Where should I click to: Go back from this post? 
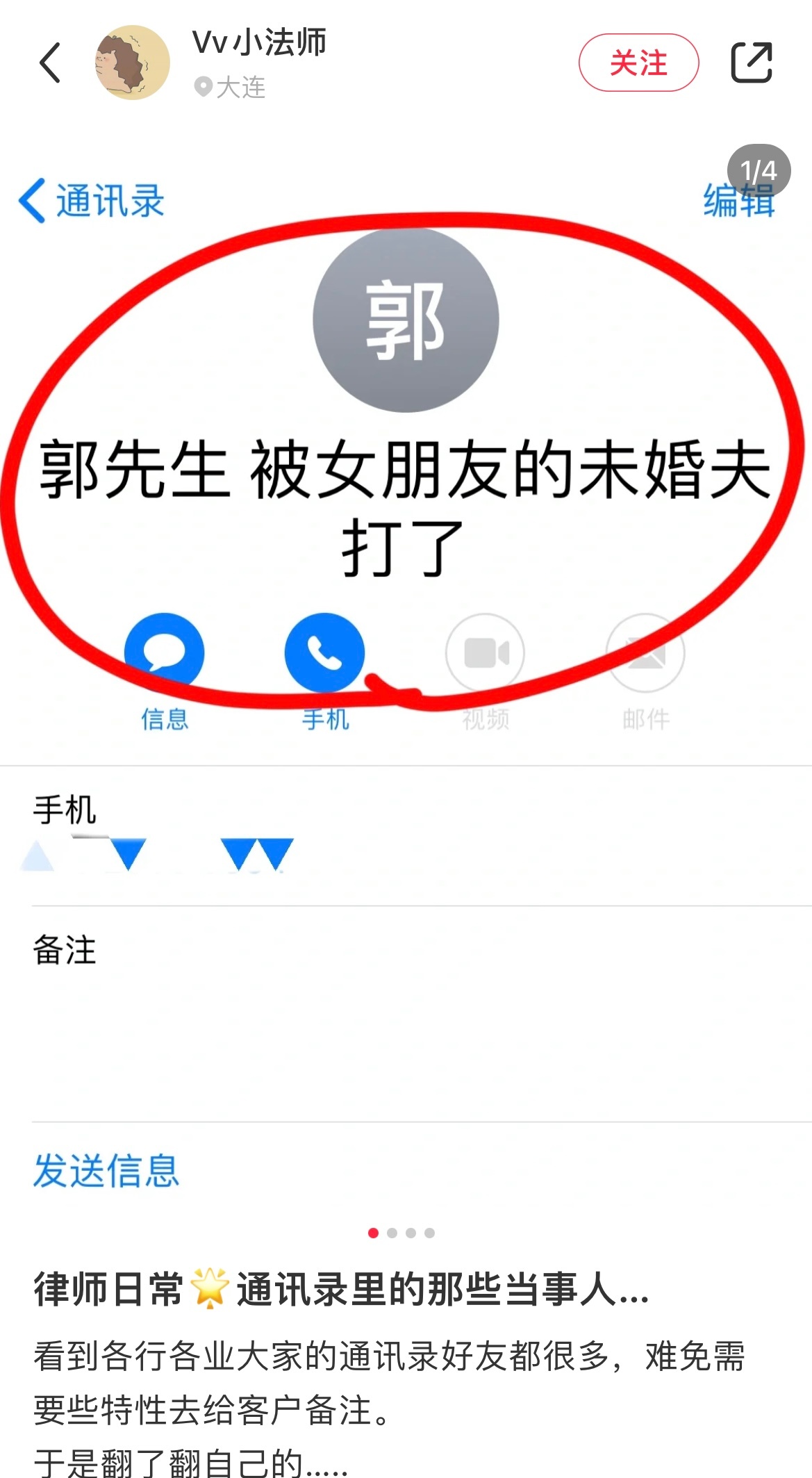50,63
